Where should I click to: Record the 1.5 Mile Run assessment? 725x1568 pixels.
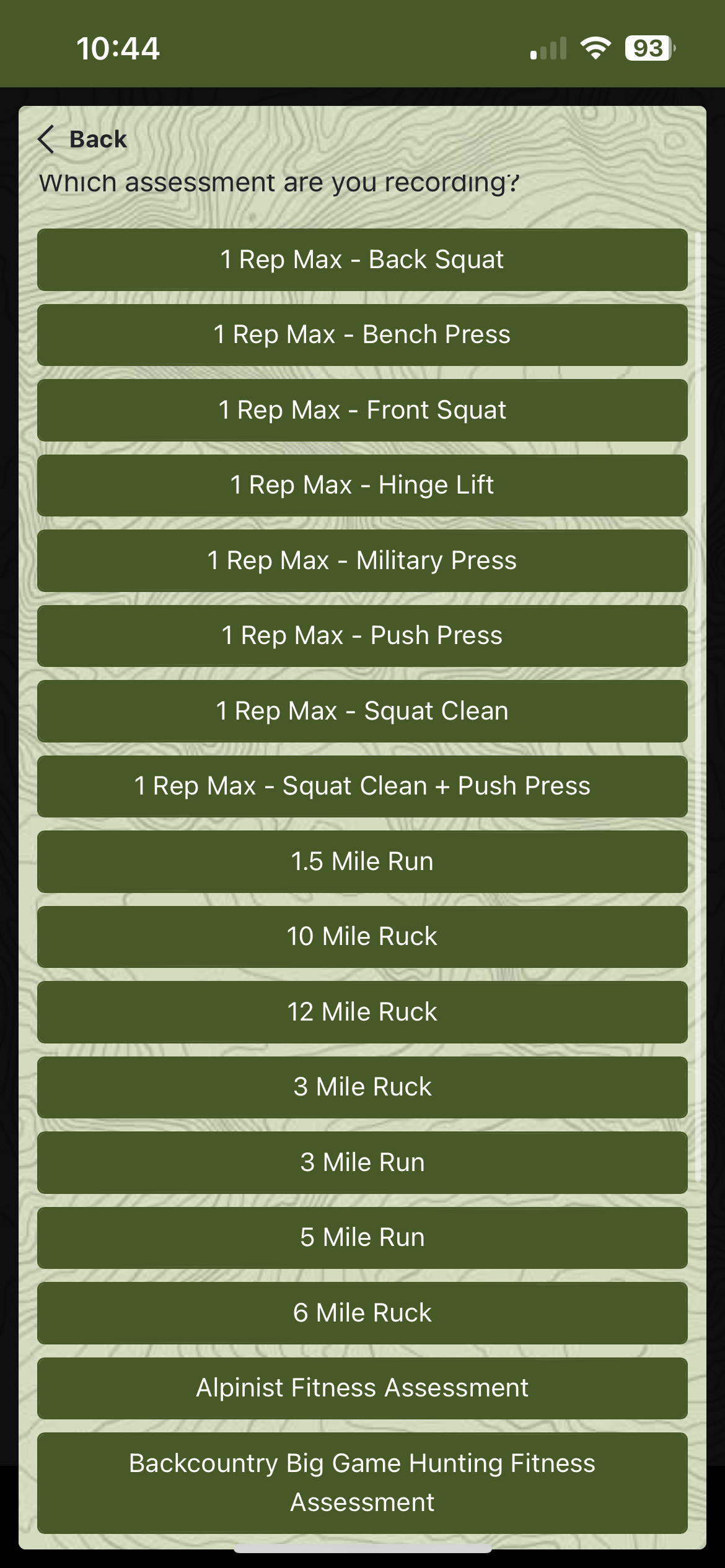[362, 861]
